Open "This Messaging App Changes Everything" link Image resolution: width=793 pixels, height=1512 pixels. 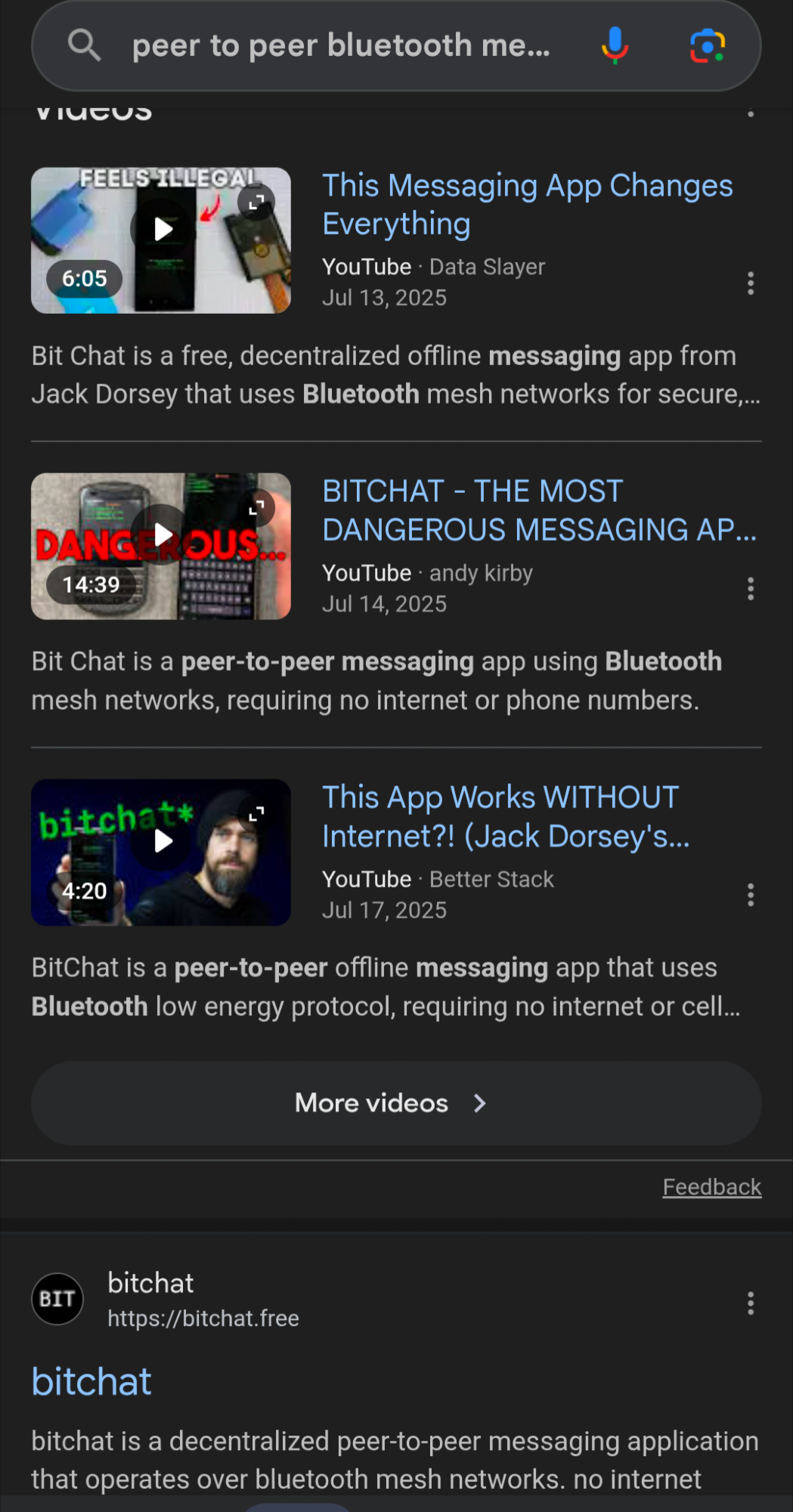(x=527, y=204)
